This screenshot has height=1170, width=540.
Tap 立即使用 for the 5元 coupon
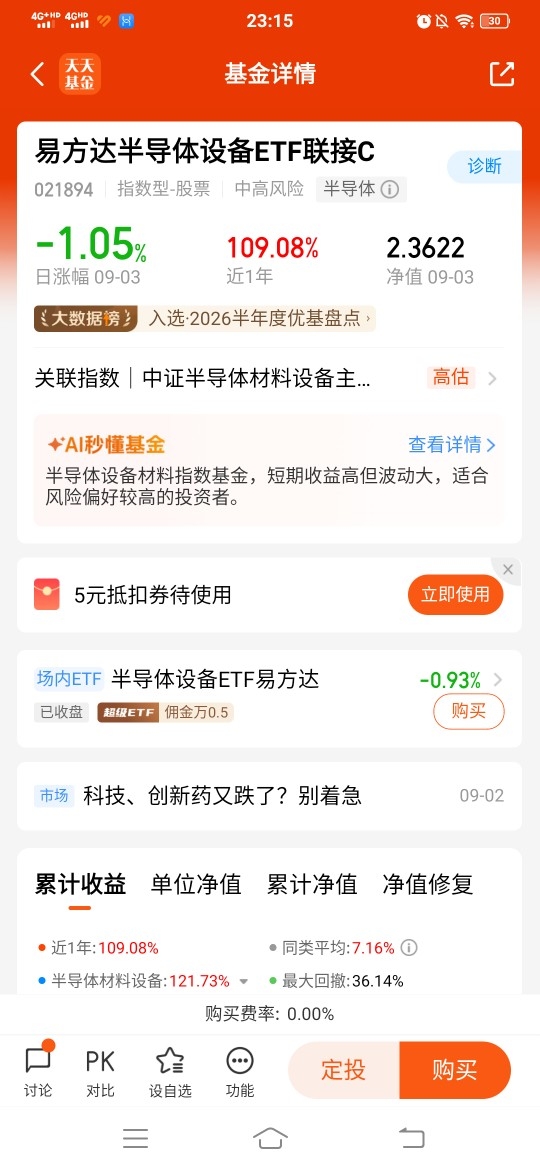pos(455,595)
